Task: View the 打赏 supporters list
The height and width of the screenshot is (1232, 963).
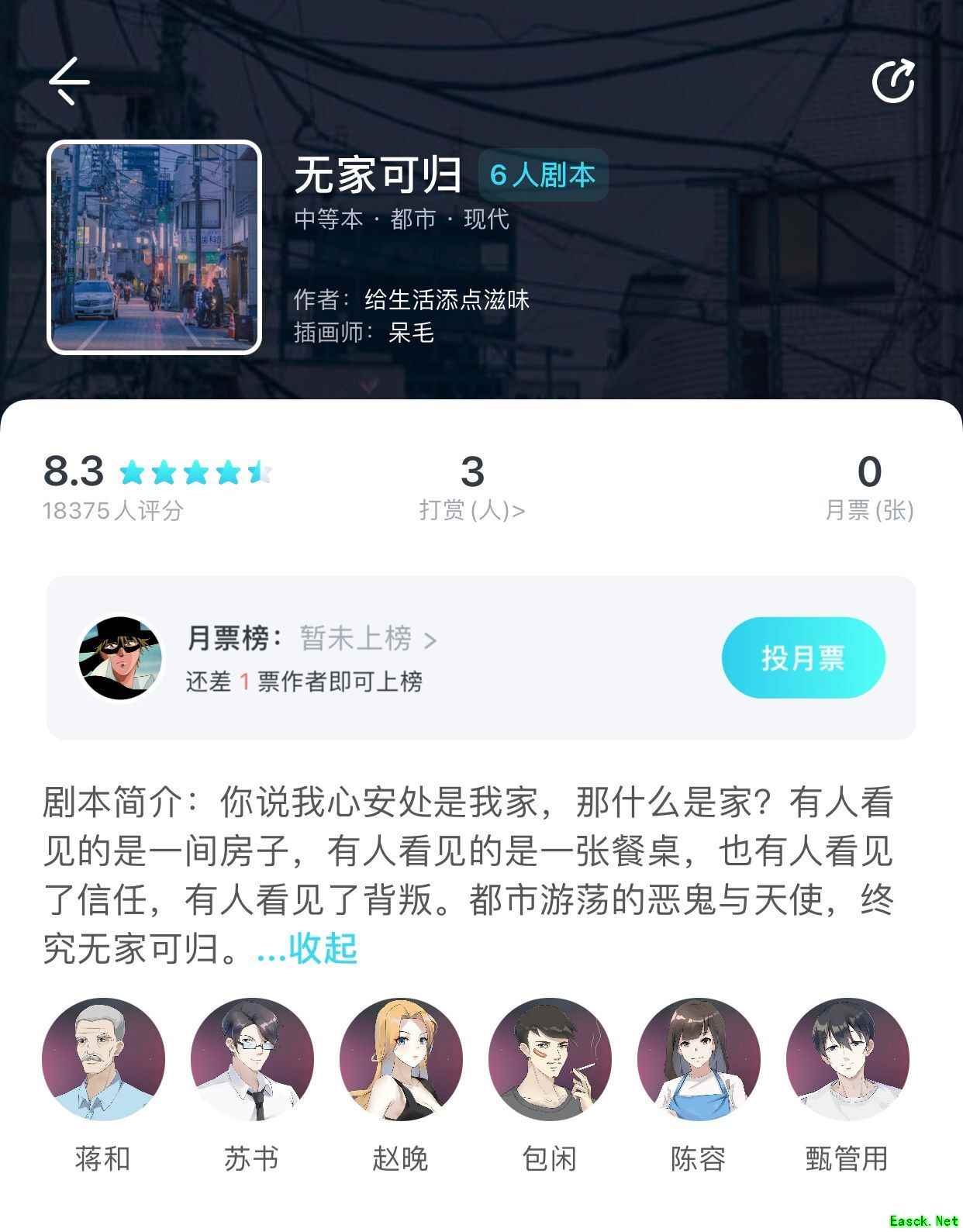Action: coord(472,488)
